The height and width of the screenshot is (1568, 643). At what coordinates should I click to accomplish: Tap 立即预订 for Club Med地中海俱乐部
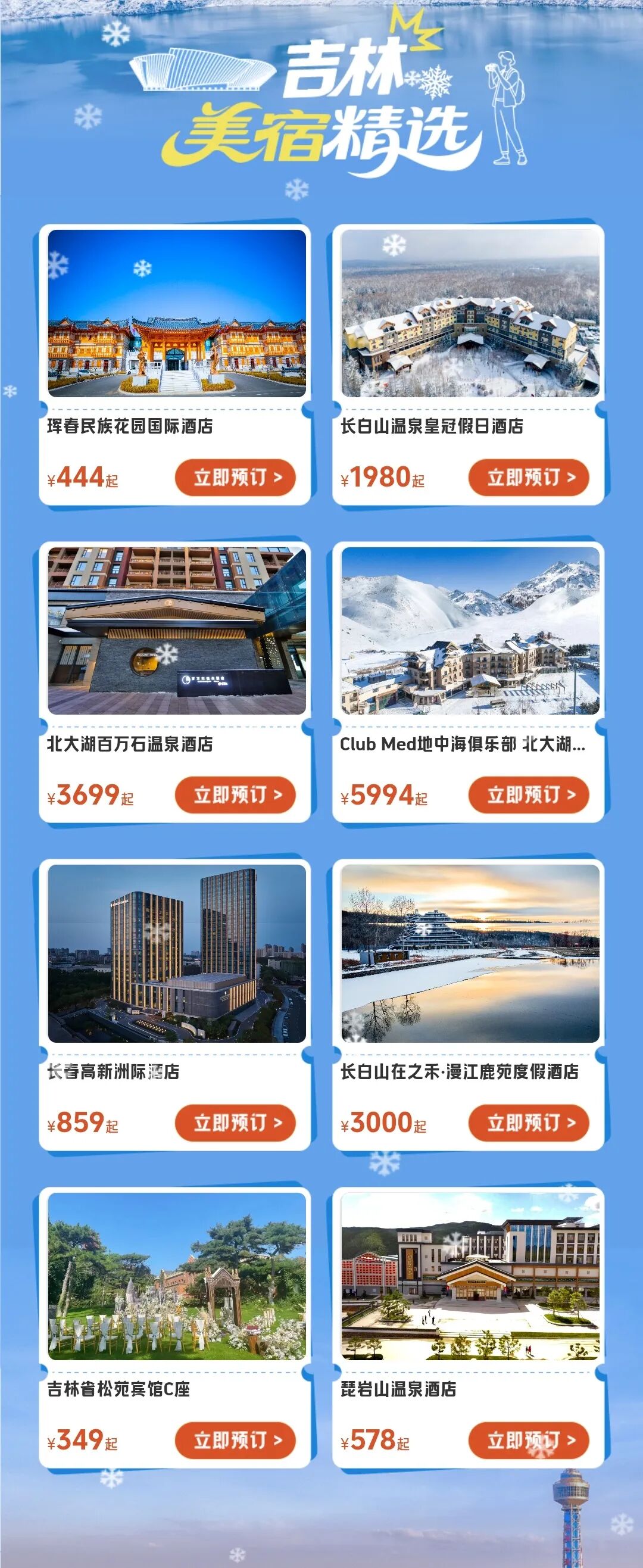529,795
